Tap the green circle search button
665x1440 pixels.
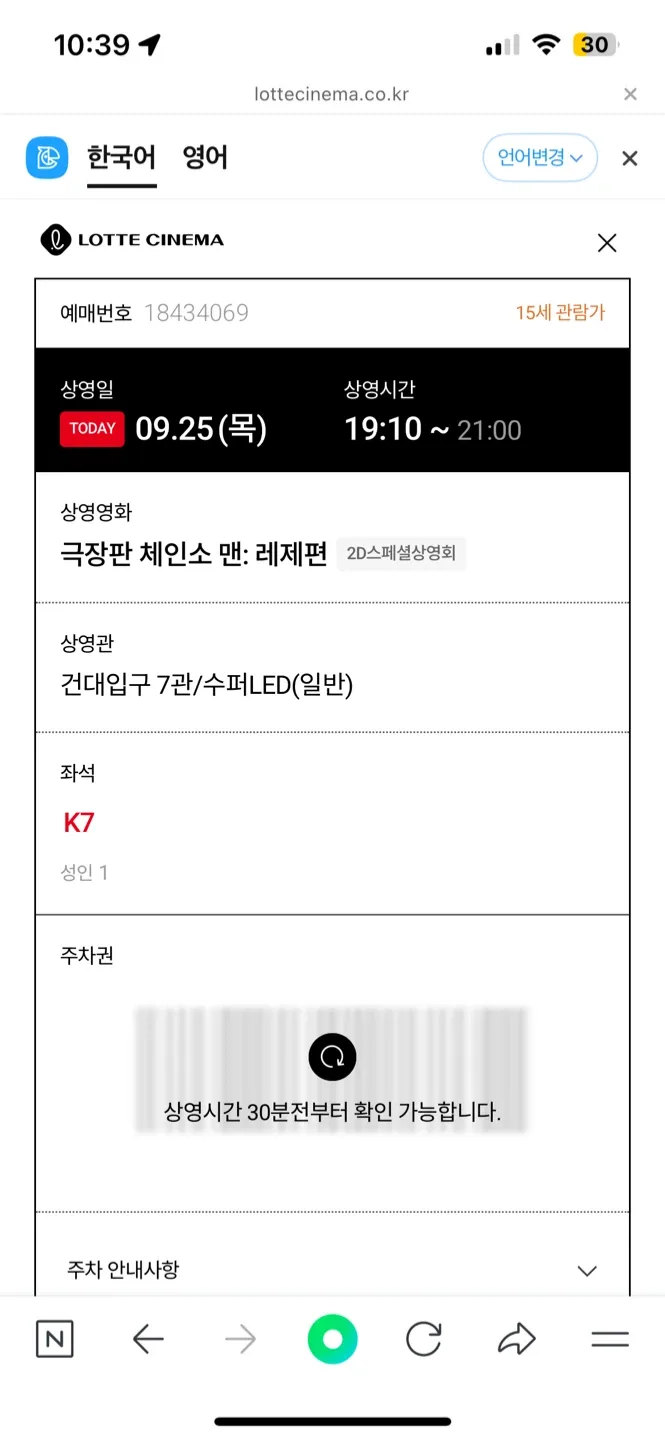tap(332, 1339)
